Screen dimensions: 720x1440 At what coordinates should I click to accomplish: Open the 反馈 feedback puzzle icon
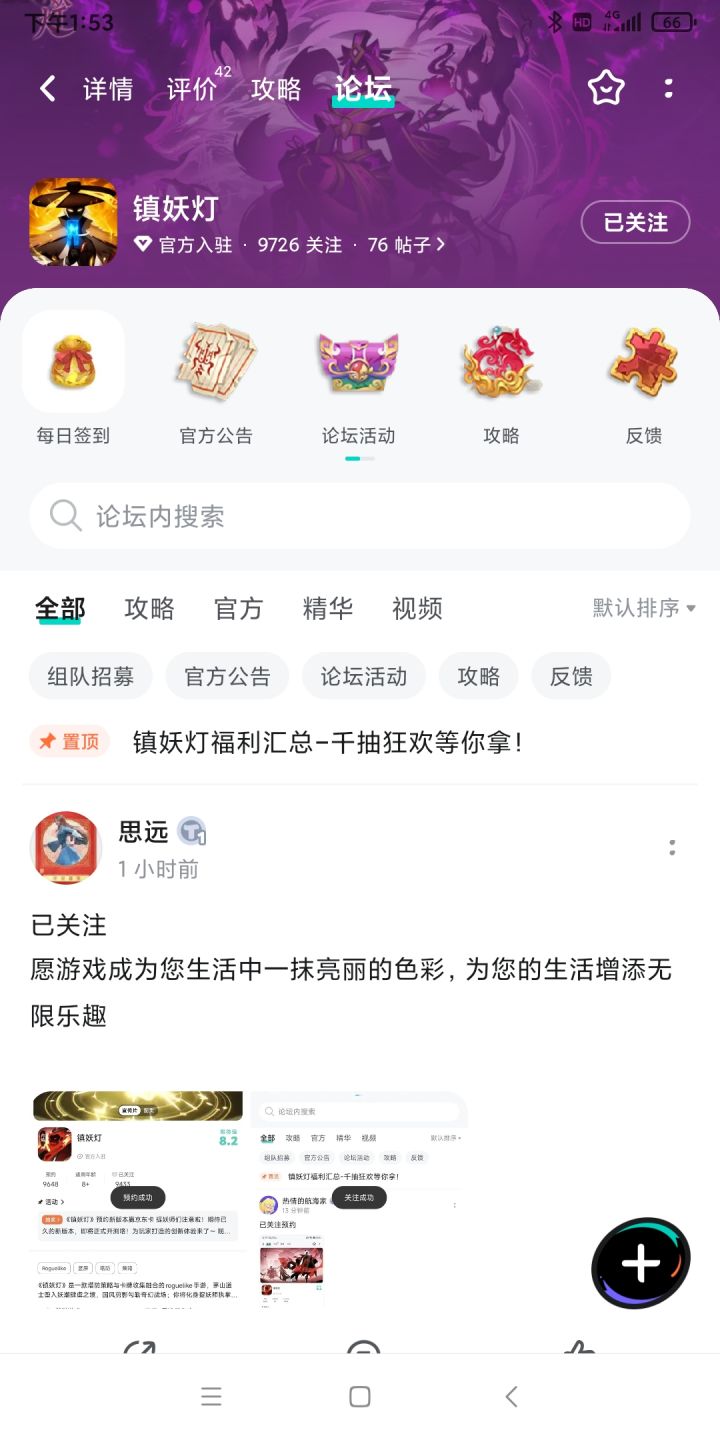[643, 362]
